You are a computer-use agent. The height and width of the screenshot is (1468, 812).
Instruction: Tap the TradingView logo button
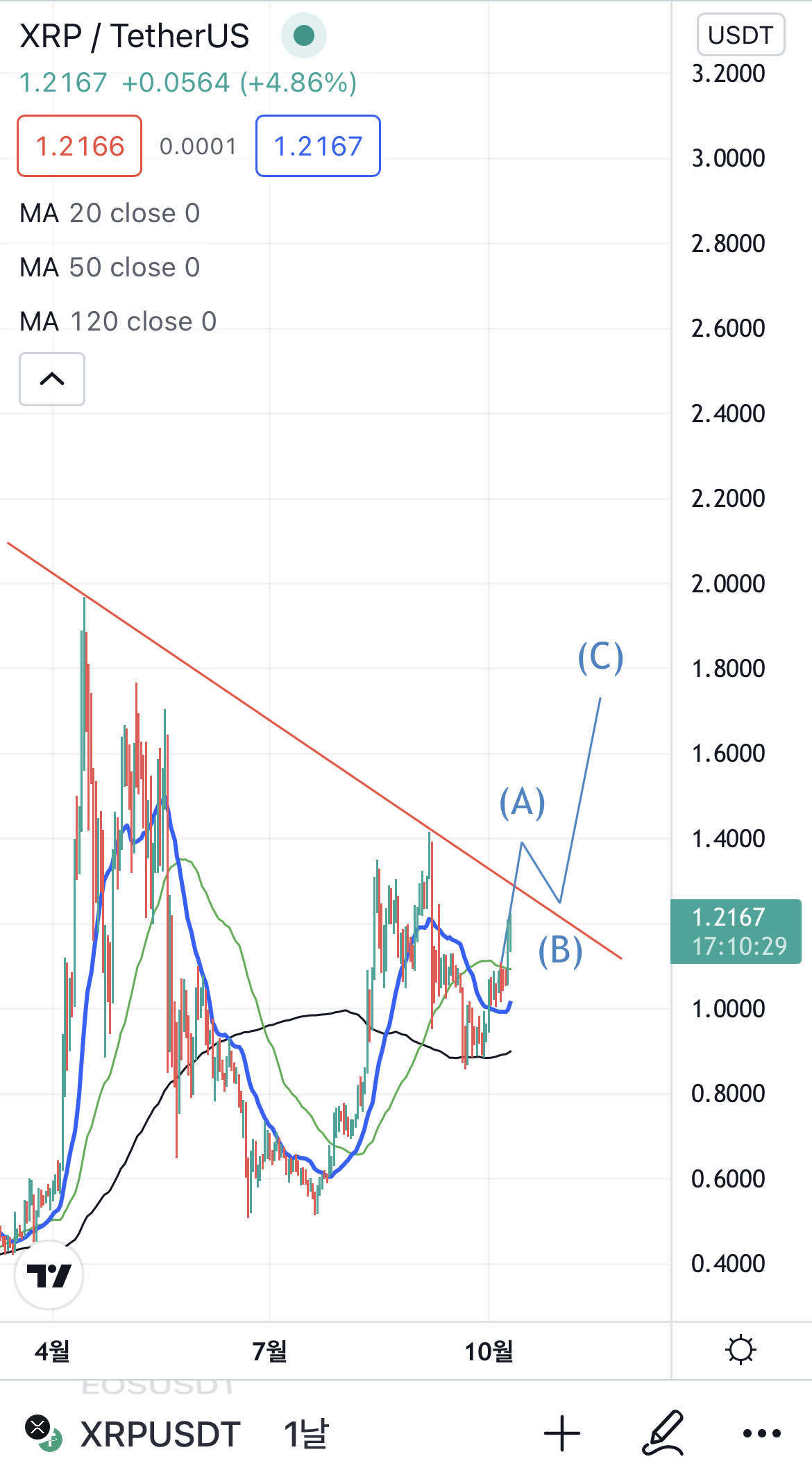[x=49, y=1275]
